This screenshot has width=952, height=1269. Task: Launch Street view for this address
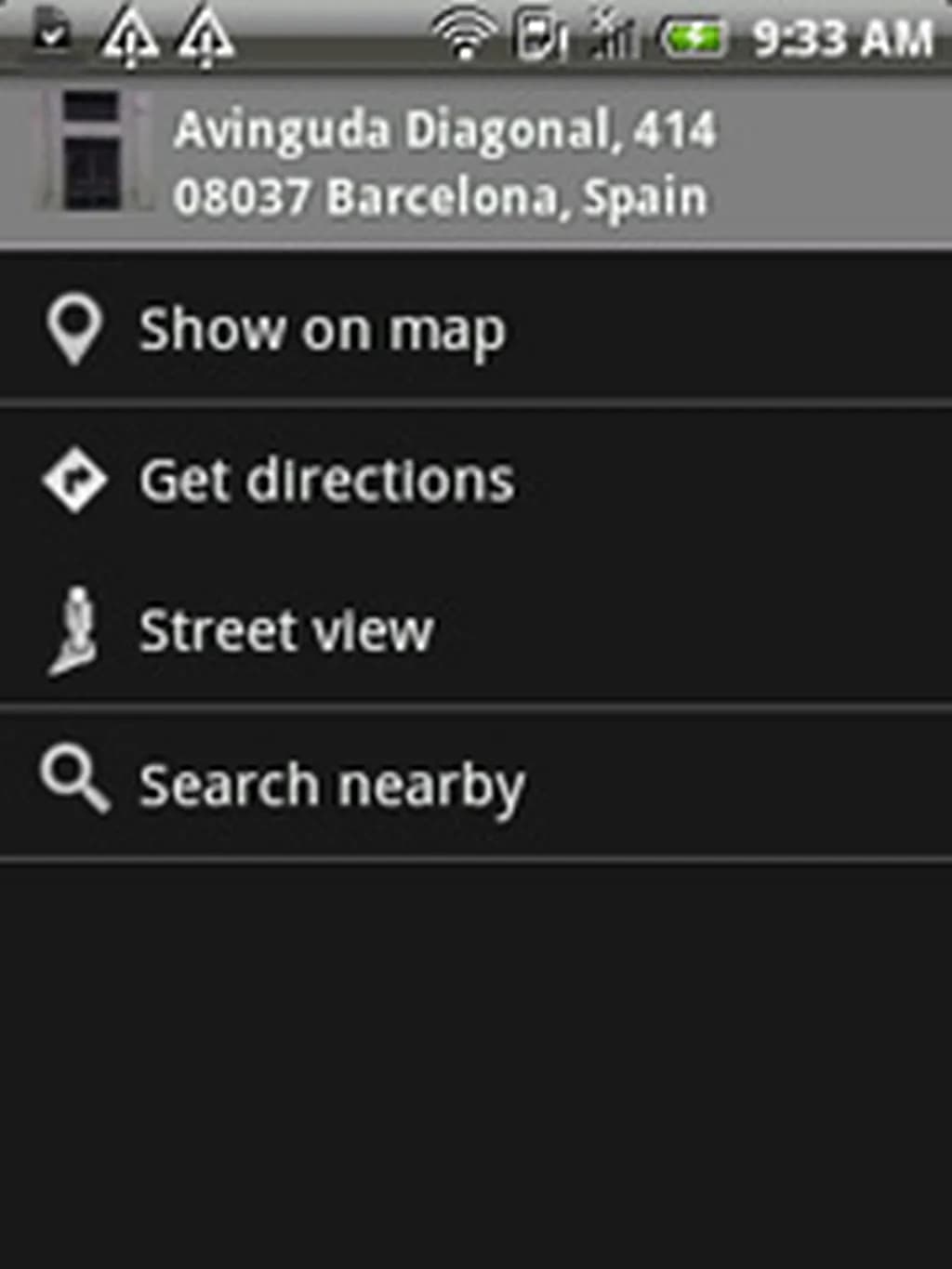click(x=286, y=631)
